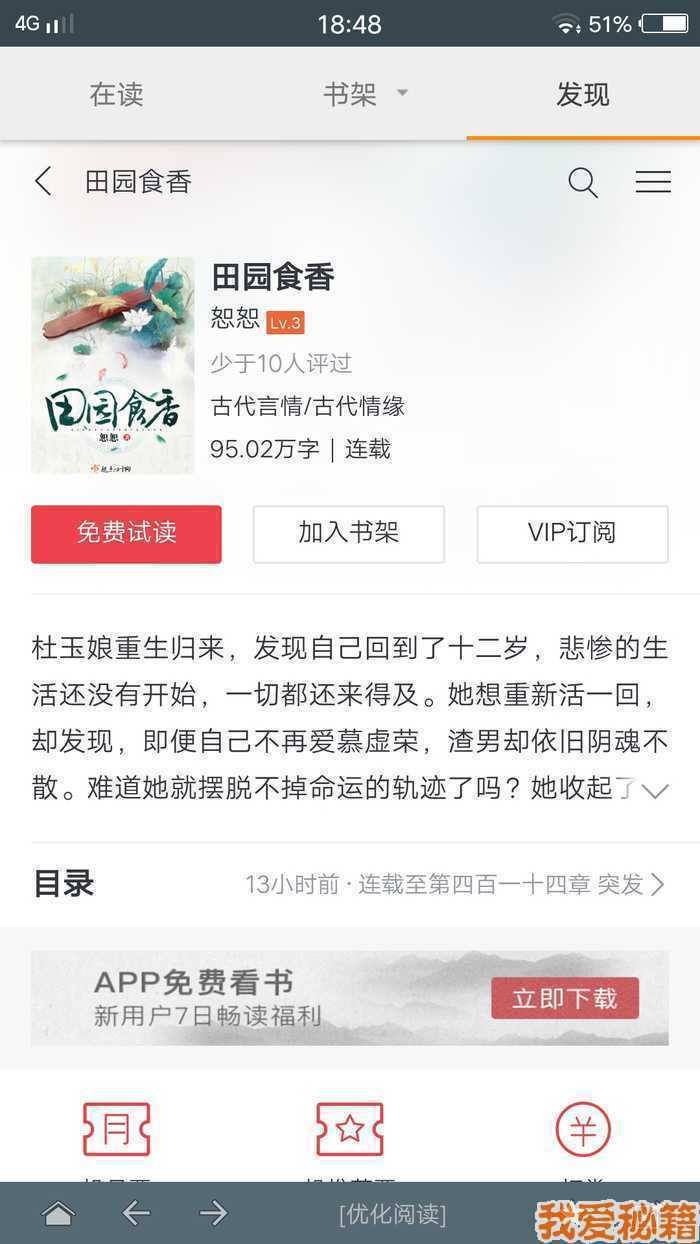Open the star recommendation ticket icon
This screenshot has width=700, height=1244.
point(350,1130)
